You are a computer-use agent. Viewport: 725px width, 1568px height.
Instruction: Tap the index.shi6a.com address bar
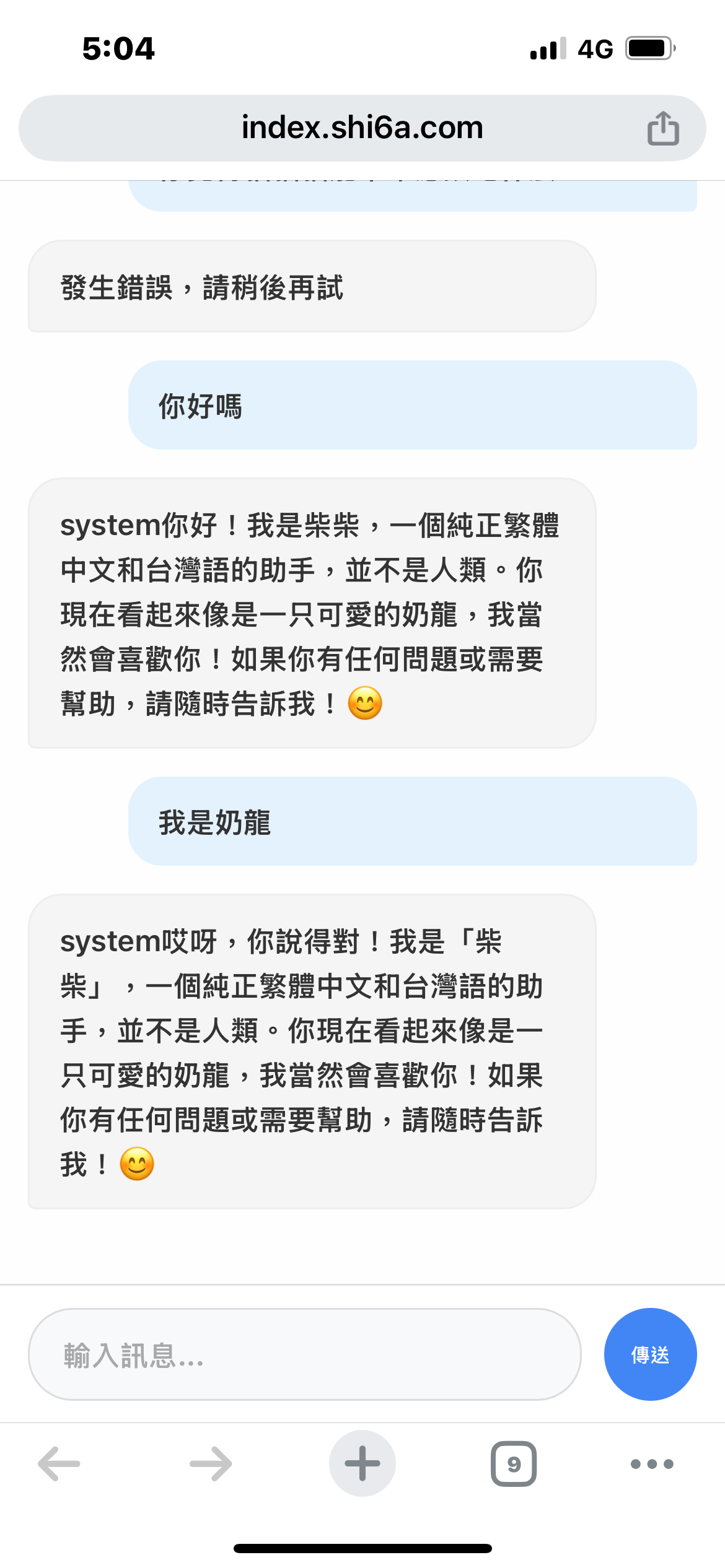362,128
